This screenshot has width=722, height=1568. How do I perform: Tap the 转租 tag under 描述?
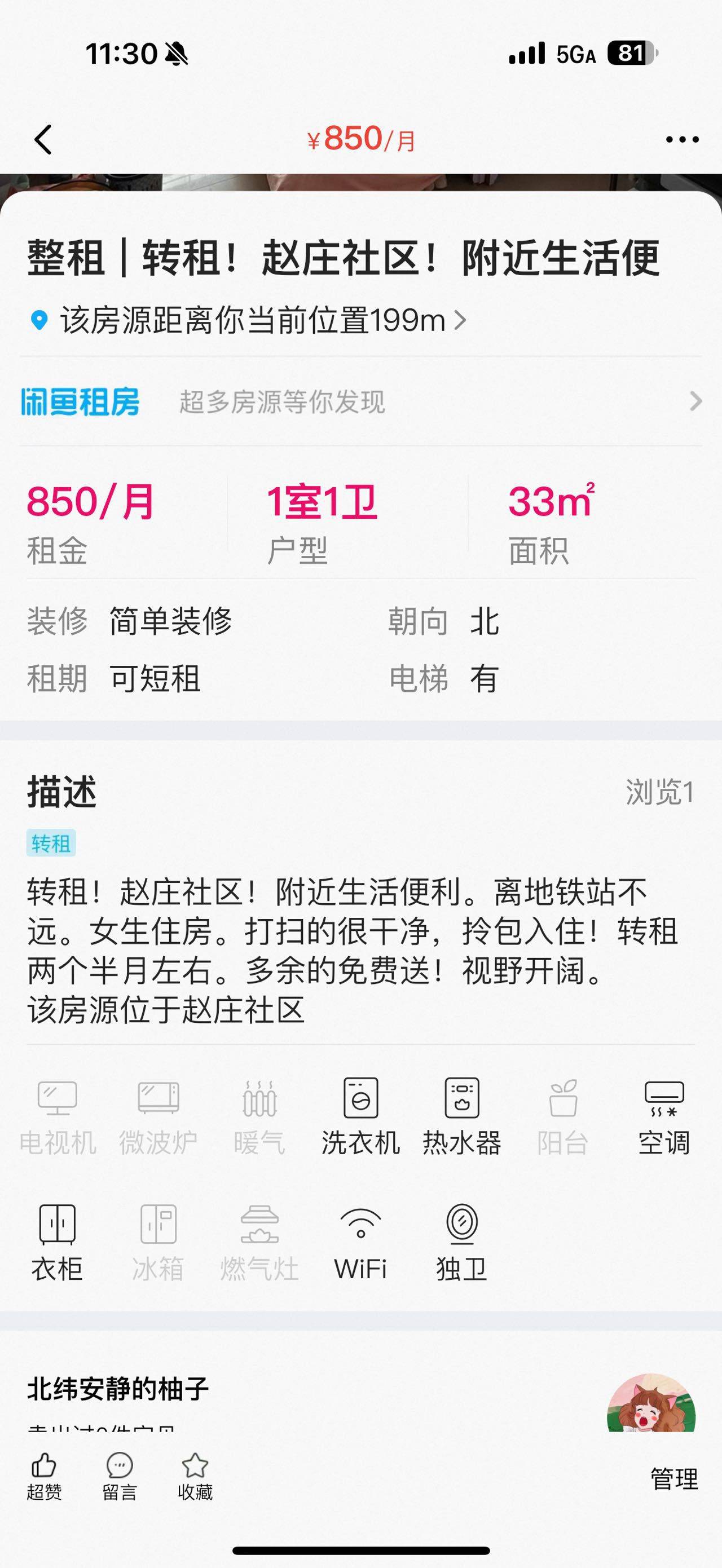tap(51, 843)
